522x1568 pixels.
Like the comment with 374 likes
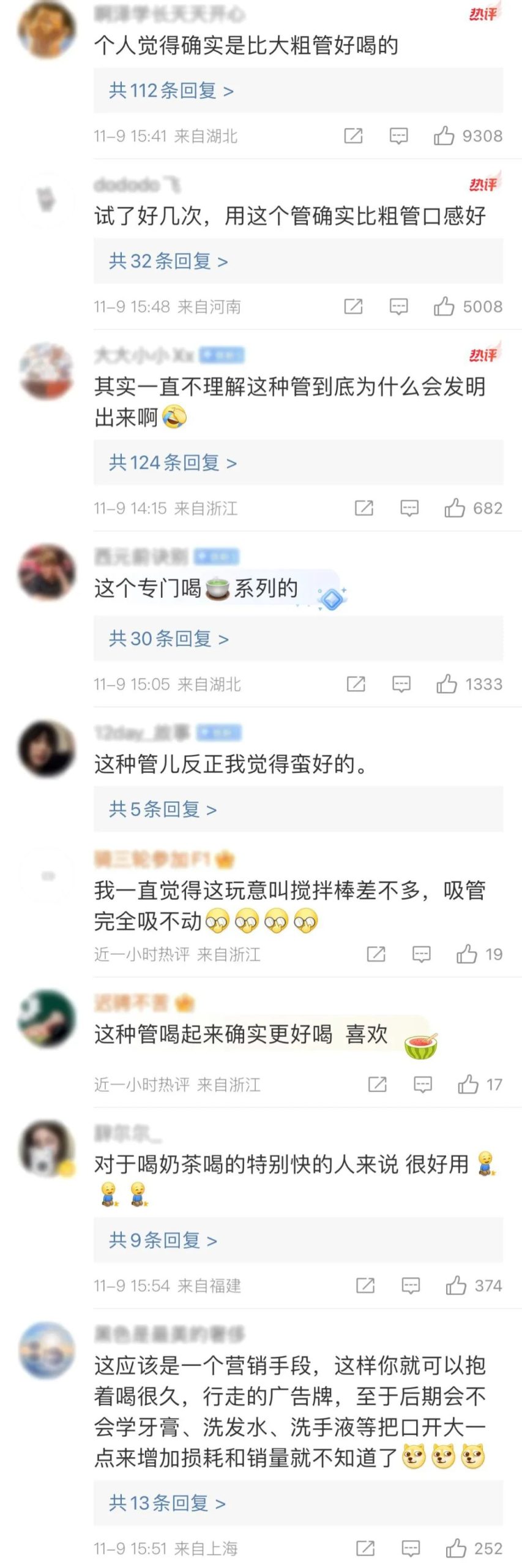tap(455, 1286)
